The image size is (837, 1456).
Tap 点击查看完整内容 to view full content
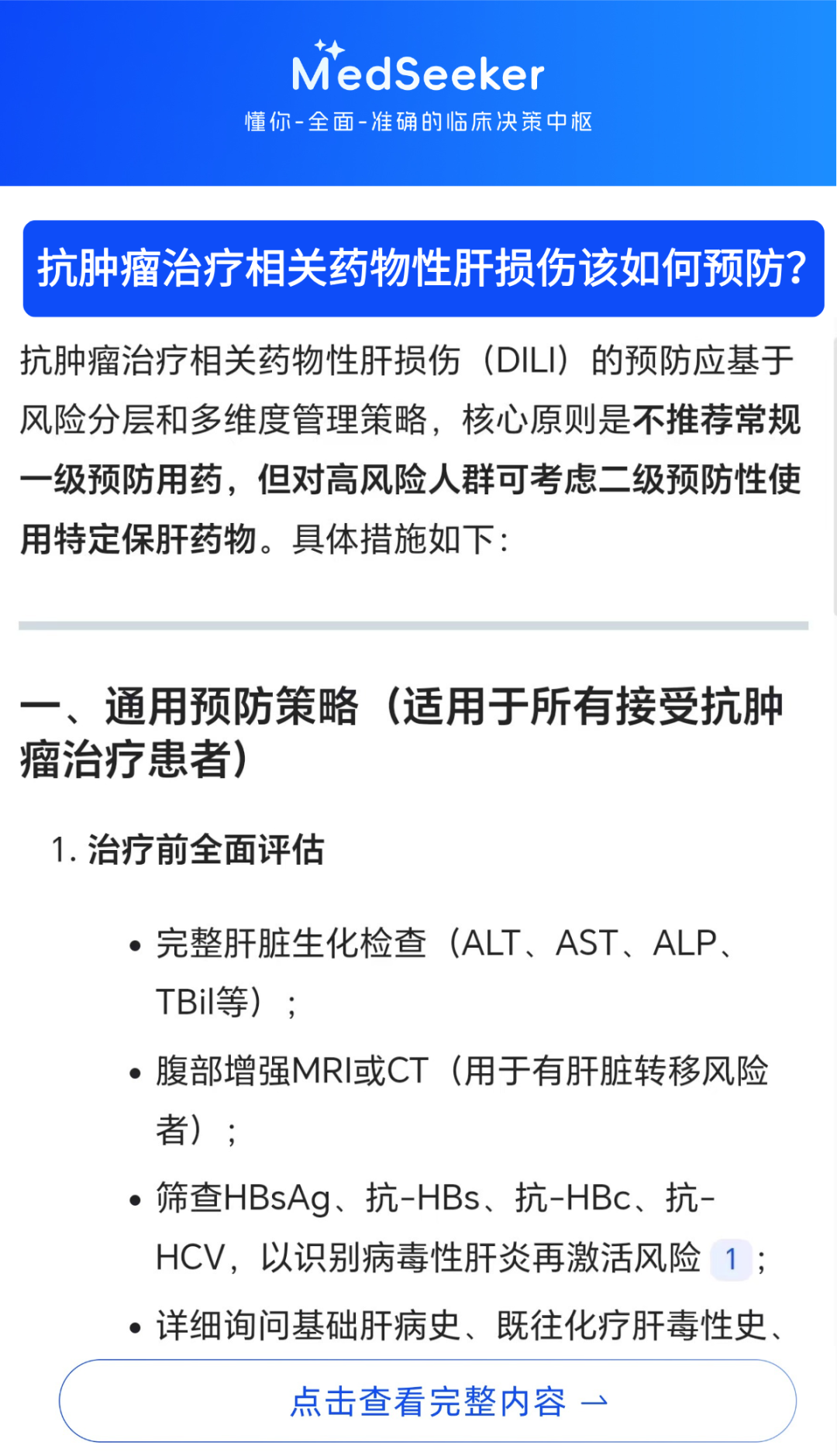428,1400
